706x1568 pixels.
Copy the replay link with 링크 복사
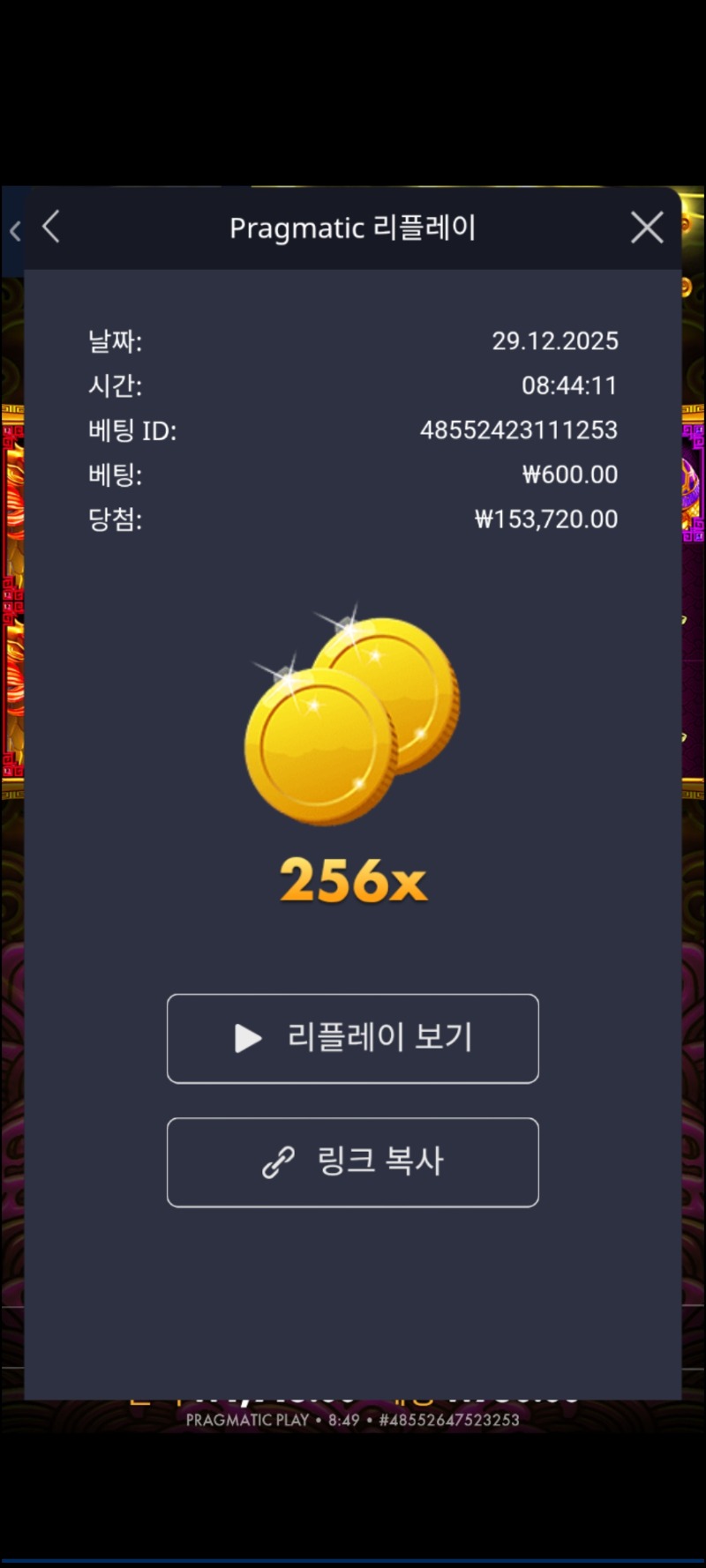(353, 1161)
